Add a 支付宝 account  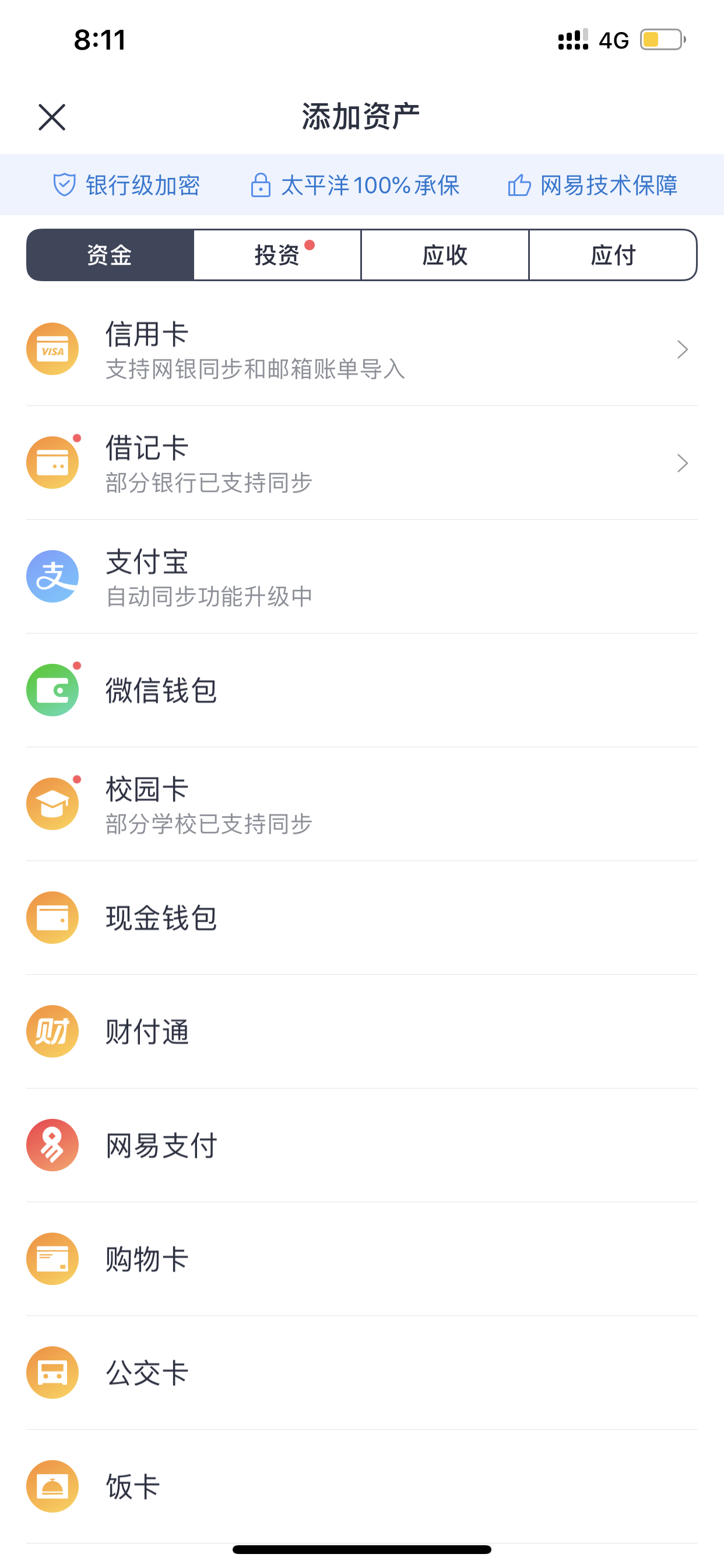362,577
